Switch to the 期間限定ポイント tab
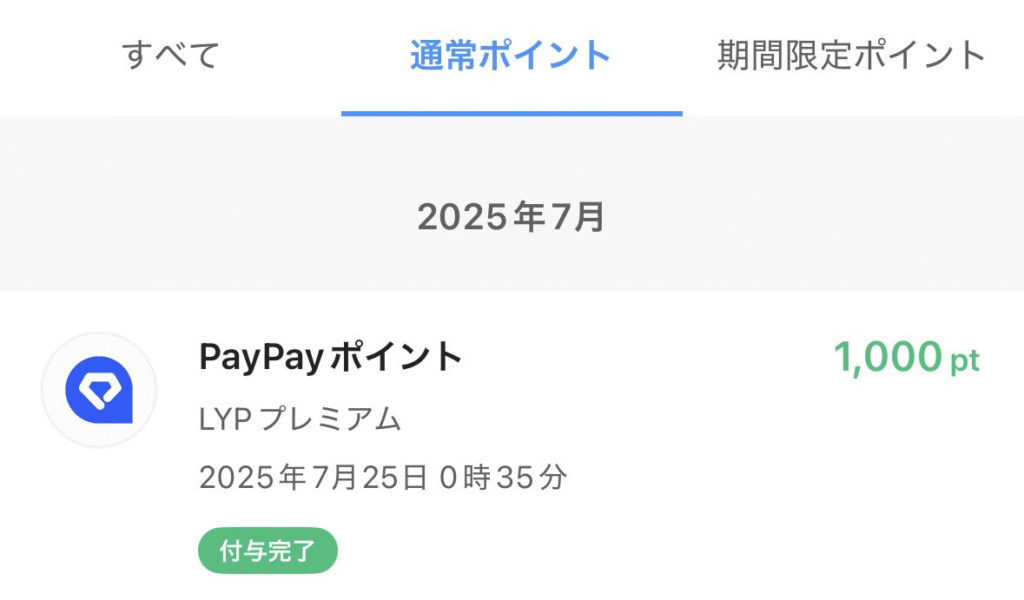This screenshot has height=600, width=1024. click(852, 55)
